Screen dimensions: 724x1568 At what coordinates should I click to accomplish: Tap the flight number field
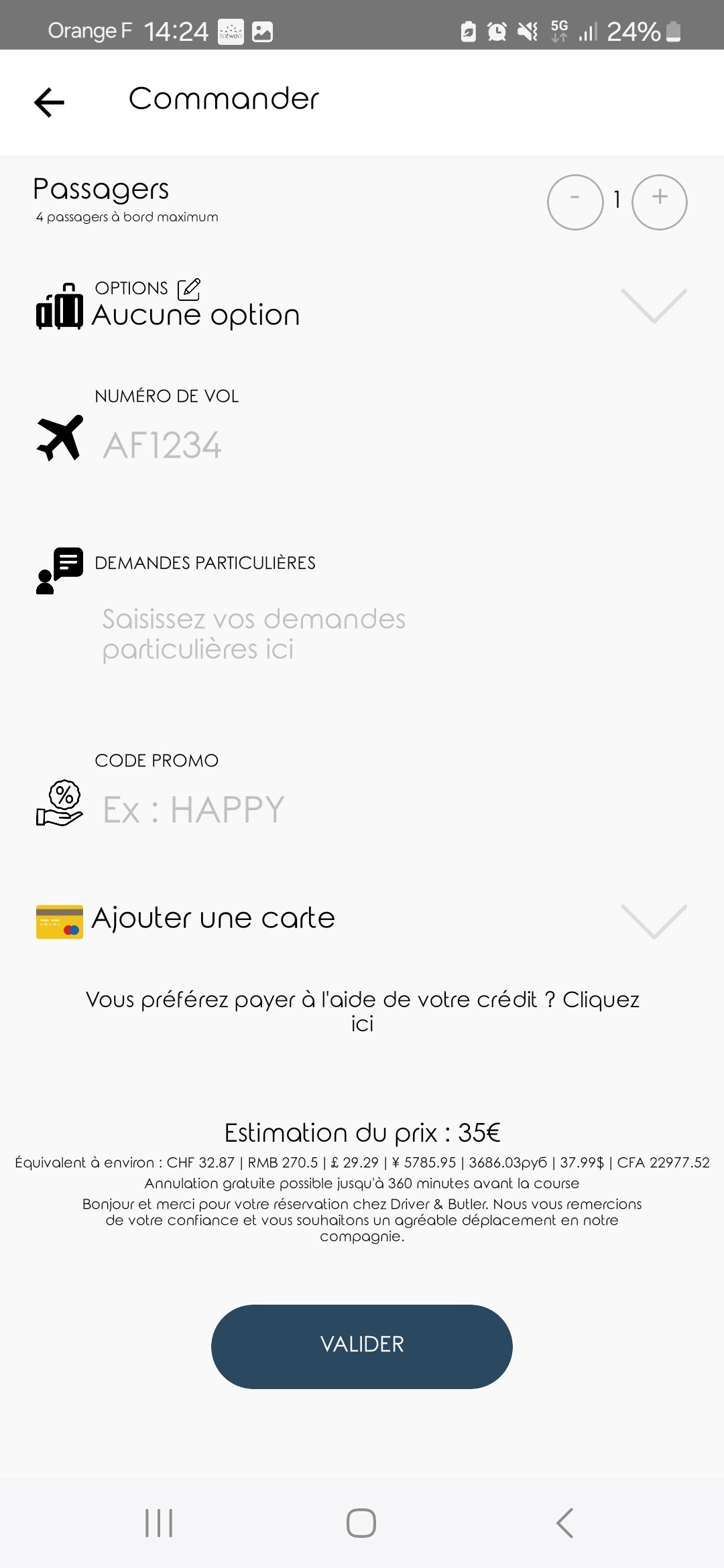click(268, 445)
